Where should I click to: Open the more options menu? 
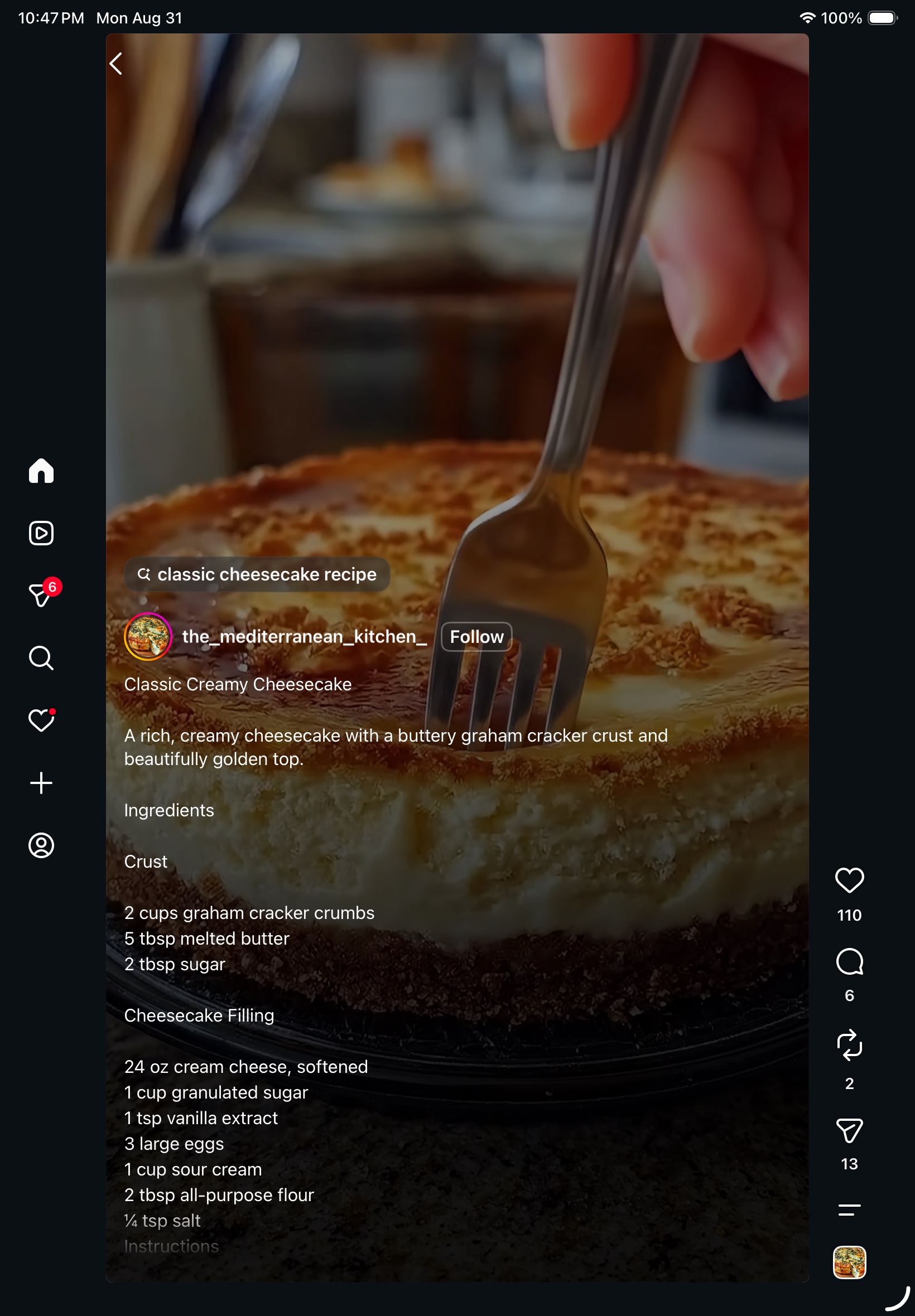point(850,1210)
